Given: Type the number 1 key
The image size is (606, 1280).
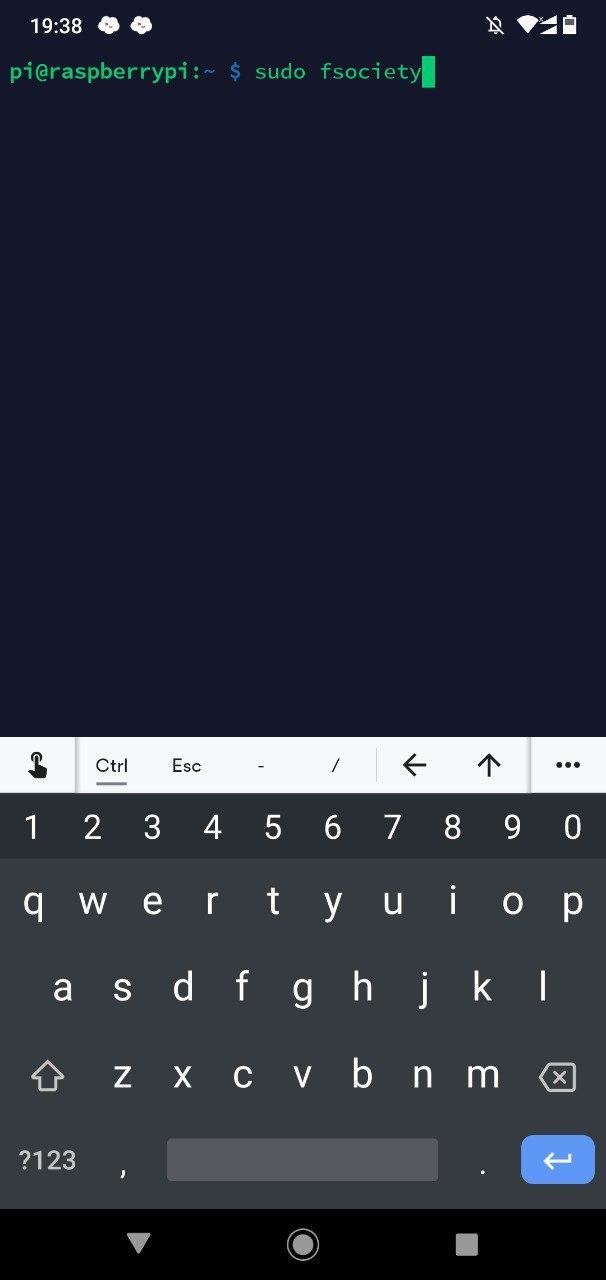Looking at the screenshot, I should pyautogui.click(x=32, y=827).
